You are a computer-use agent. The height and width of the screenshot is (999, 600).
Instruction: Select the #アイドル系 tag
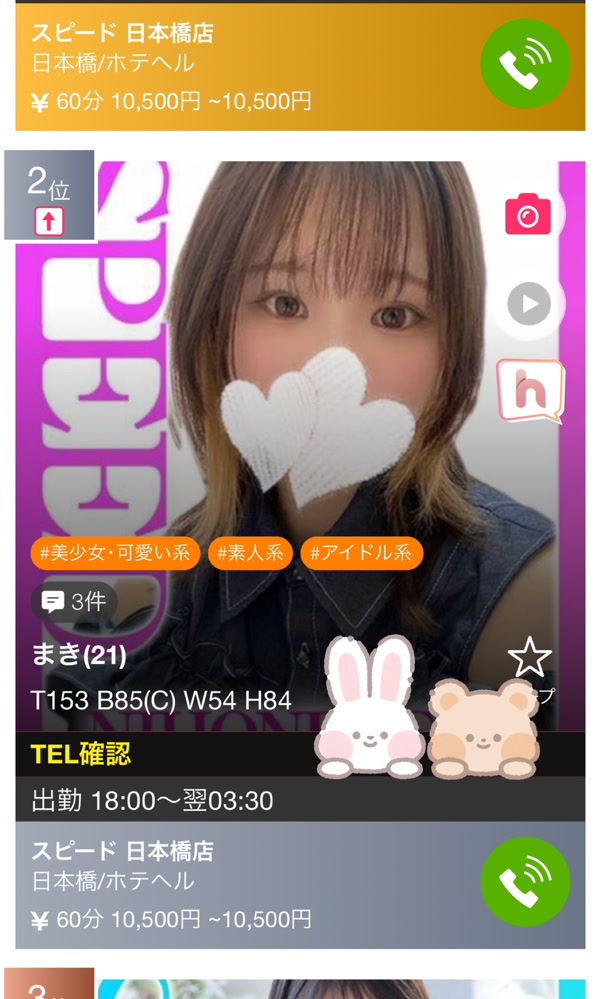pyautogui.click(x=361, y=553)
